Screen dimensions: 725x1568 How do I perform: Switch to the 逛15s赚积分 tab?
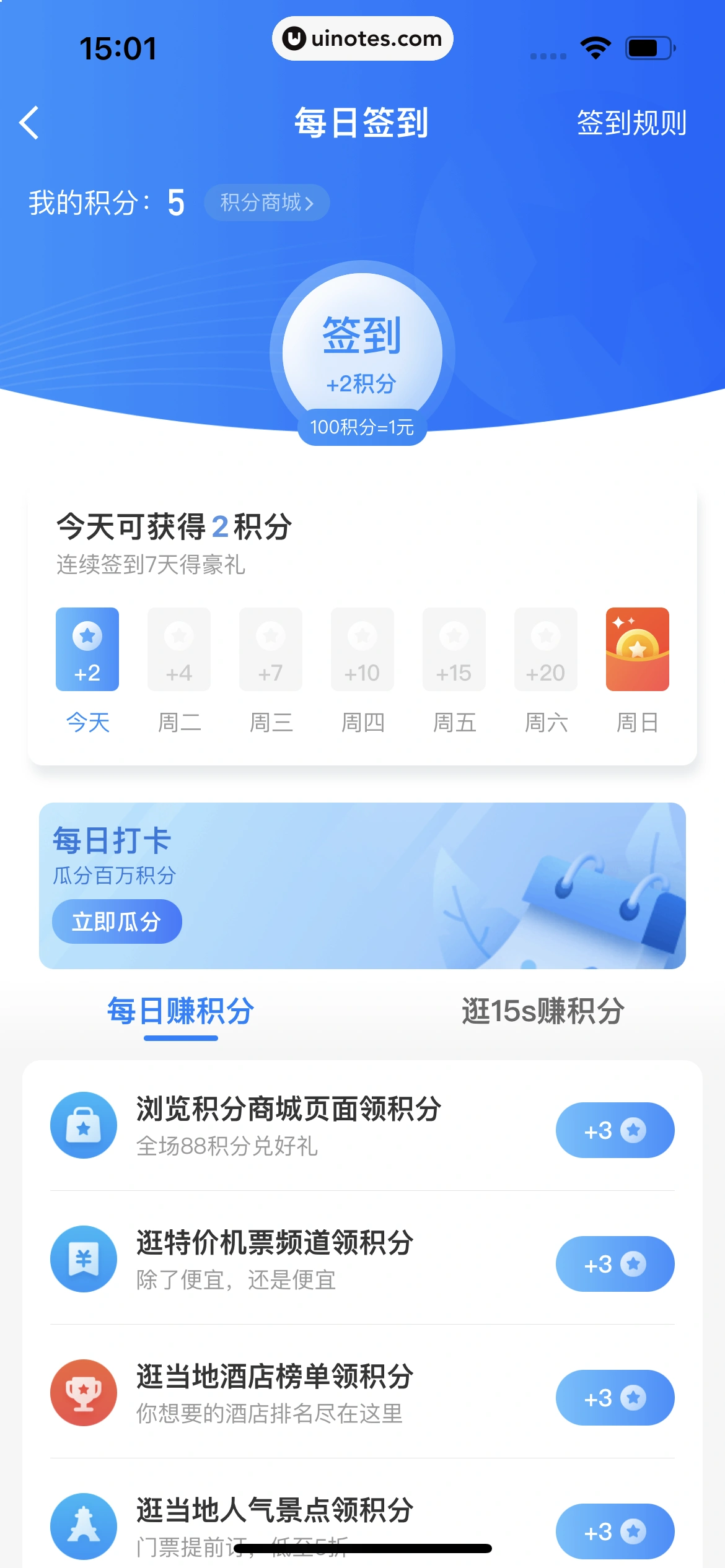[543, 1012]
